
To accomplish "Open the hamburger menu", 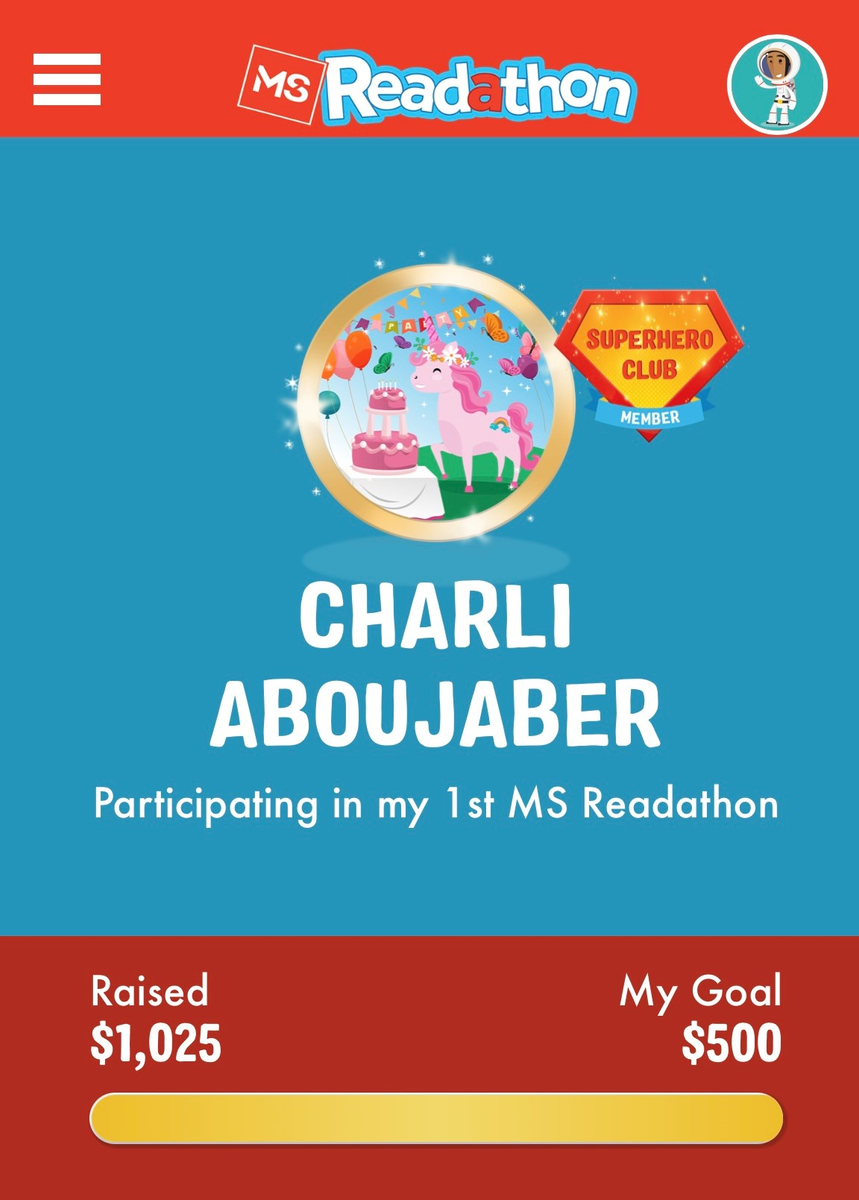I will pyautogui.click(x=67, y=79).
